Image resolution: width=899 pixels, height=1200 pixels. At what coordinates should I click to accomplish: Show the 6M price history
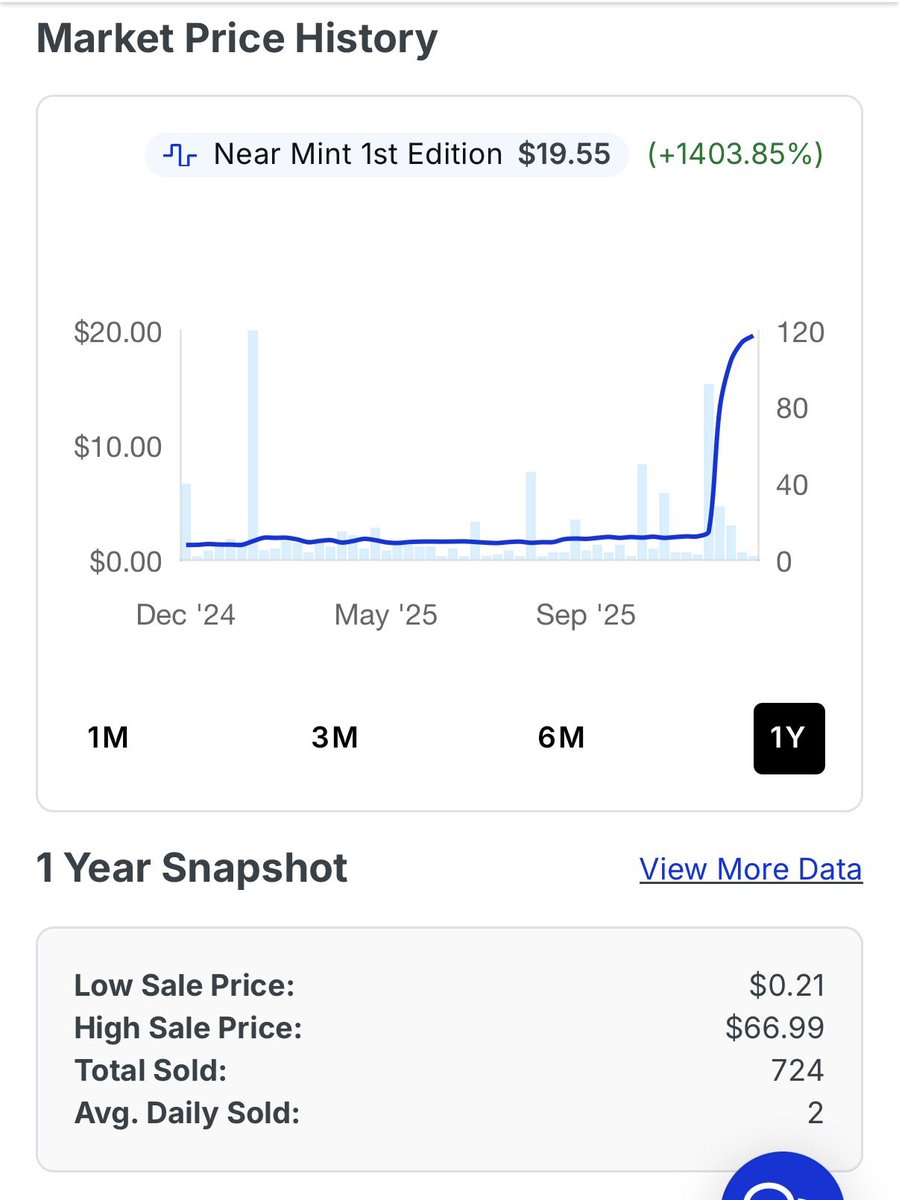coord(560,738)
